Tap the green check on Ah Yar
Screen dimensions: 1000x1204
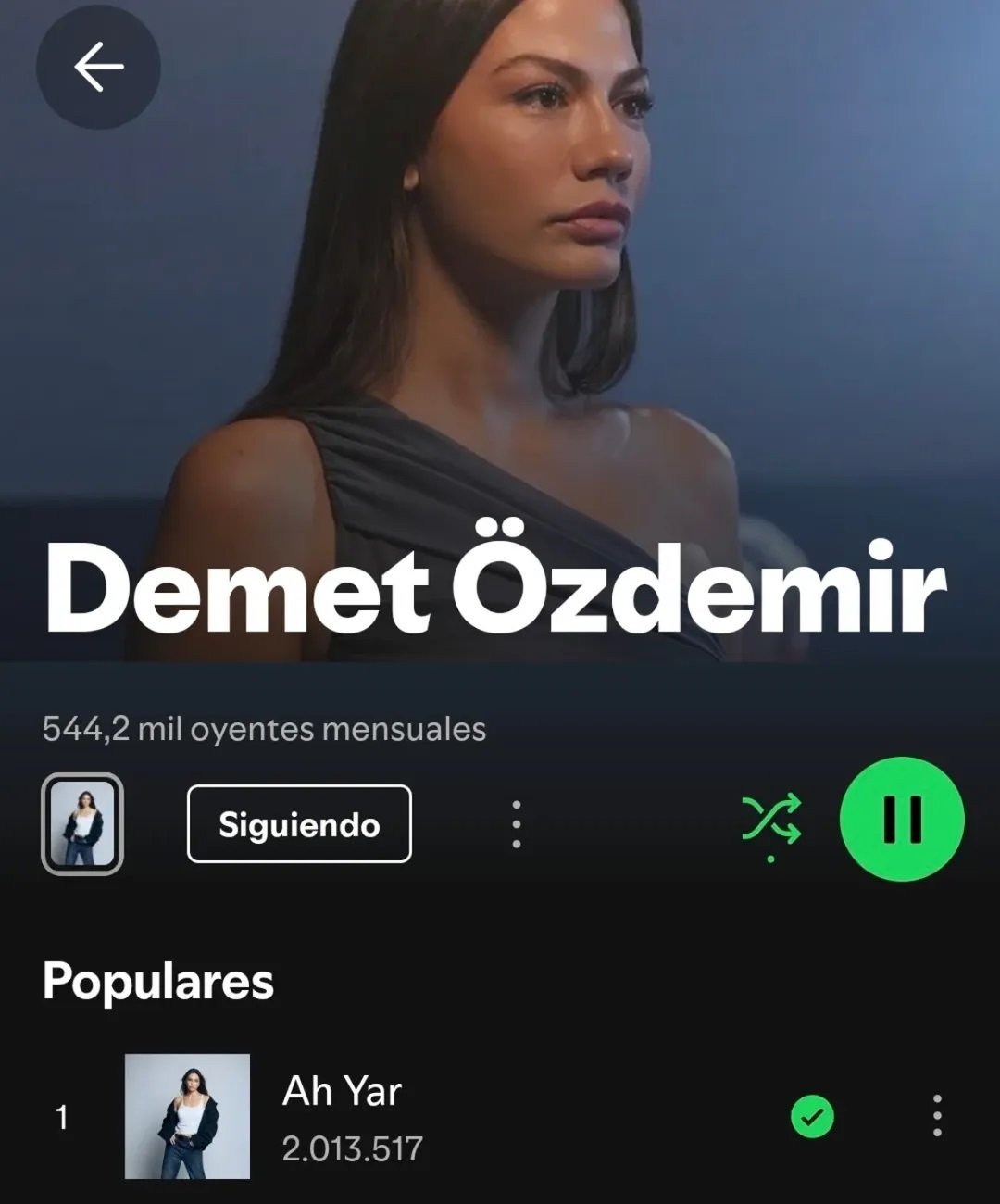pyautogui.click(x=812, y=1116)
